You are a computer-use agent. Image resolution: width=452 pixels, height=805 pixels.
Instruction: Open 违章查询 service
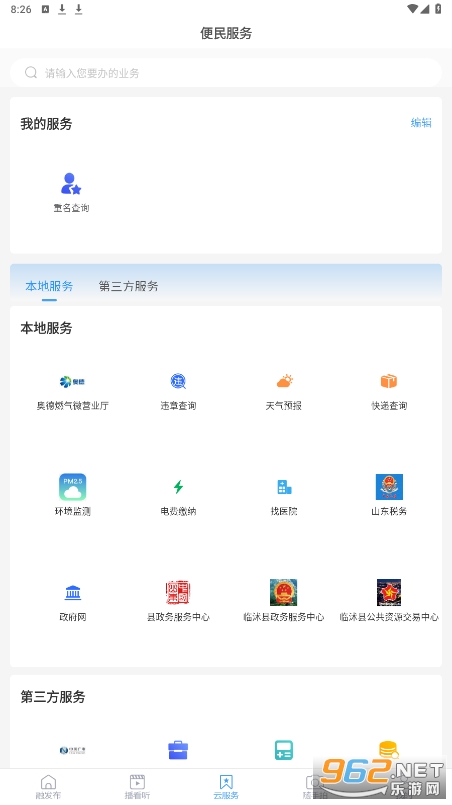point(178,393)
